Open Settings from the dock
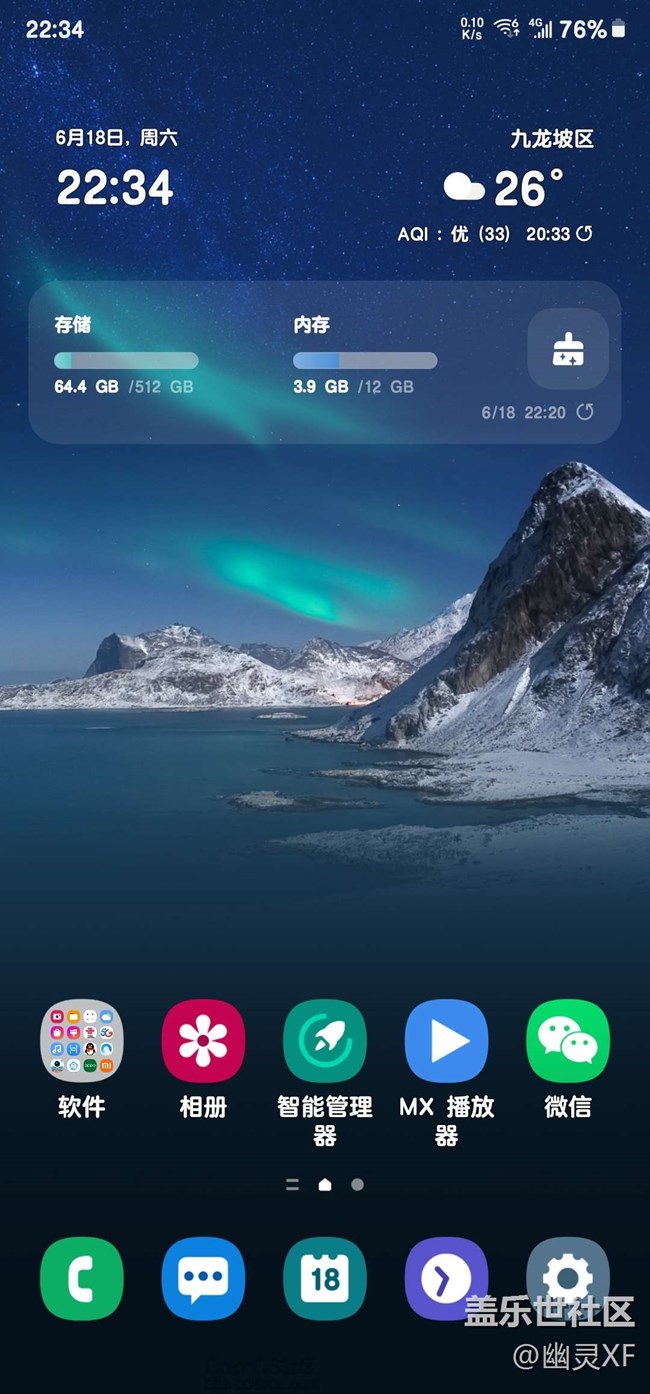The width and height of the screenshot is (650, 1394). 567,1276
